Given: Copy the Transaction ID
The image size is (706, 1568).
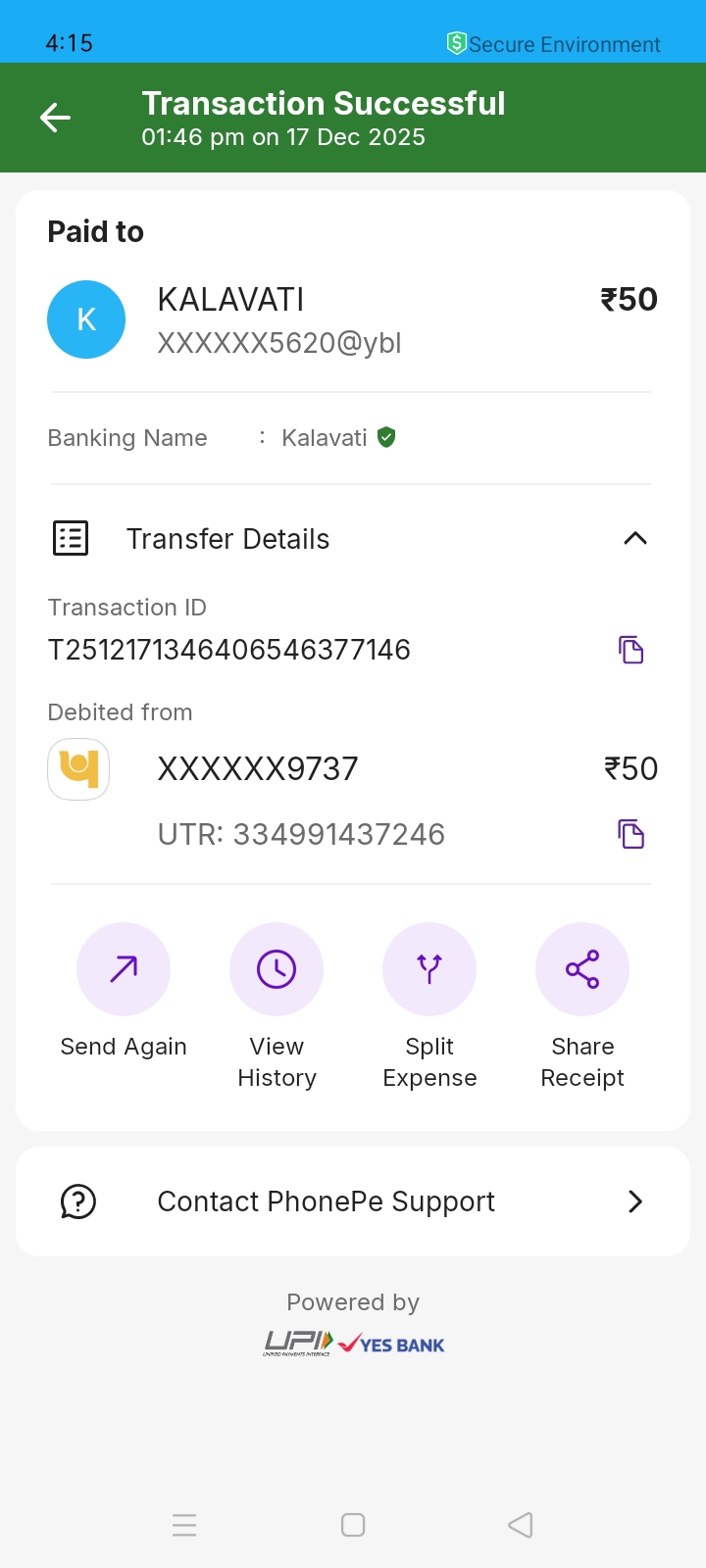Looking at the screenshot, I should click(x=630, y=650).
